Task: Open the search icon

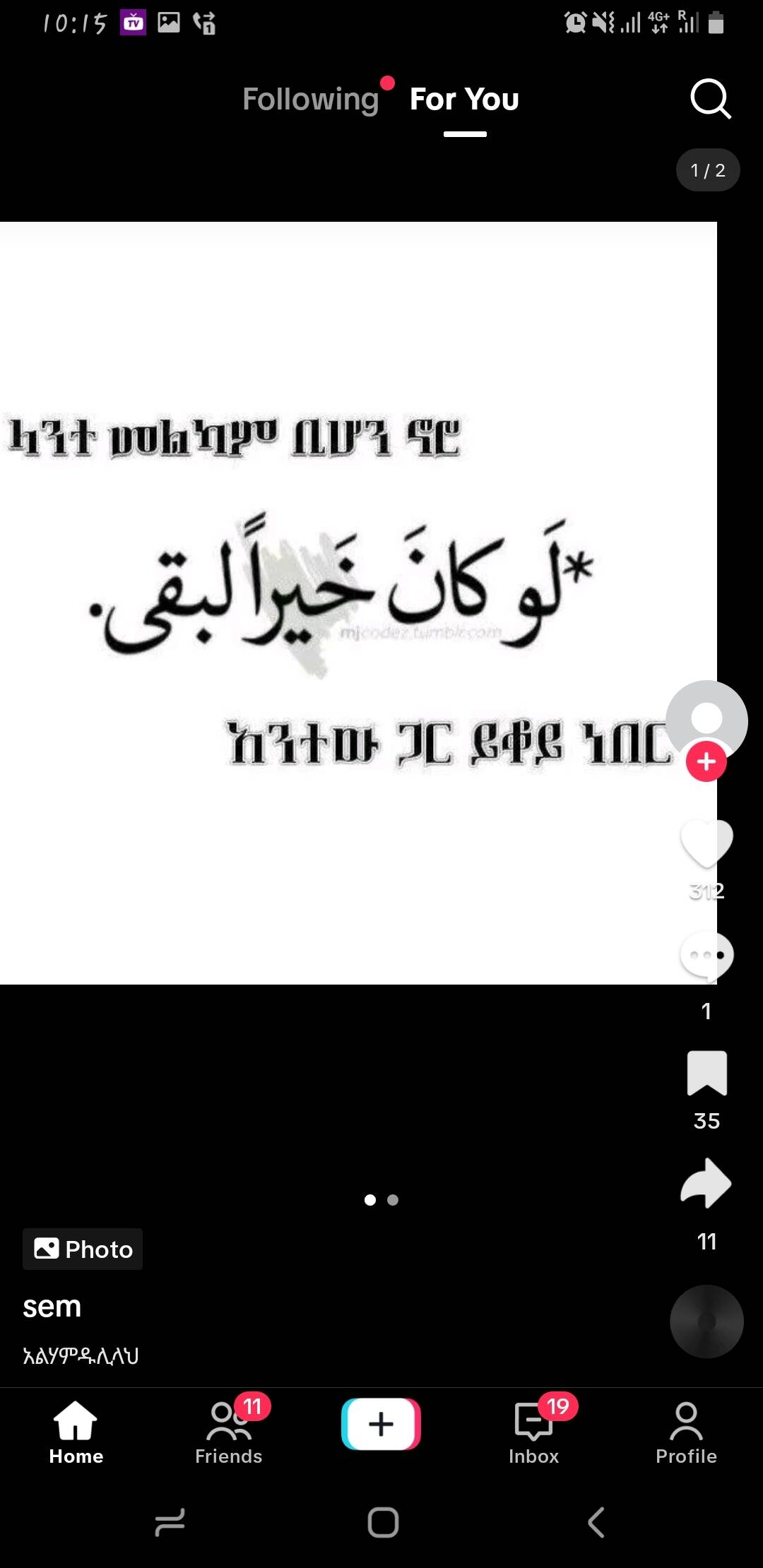Action: 710,99
